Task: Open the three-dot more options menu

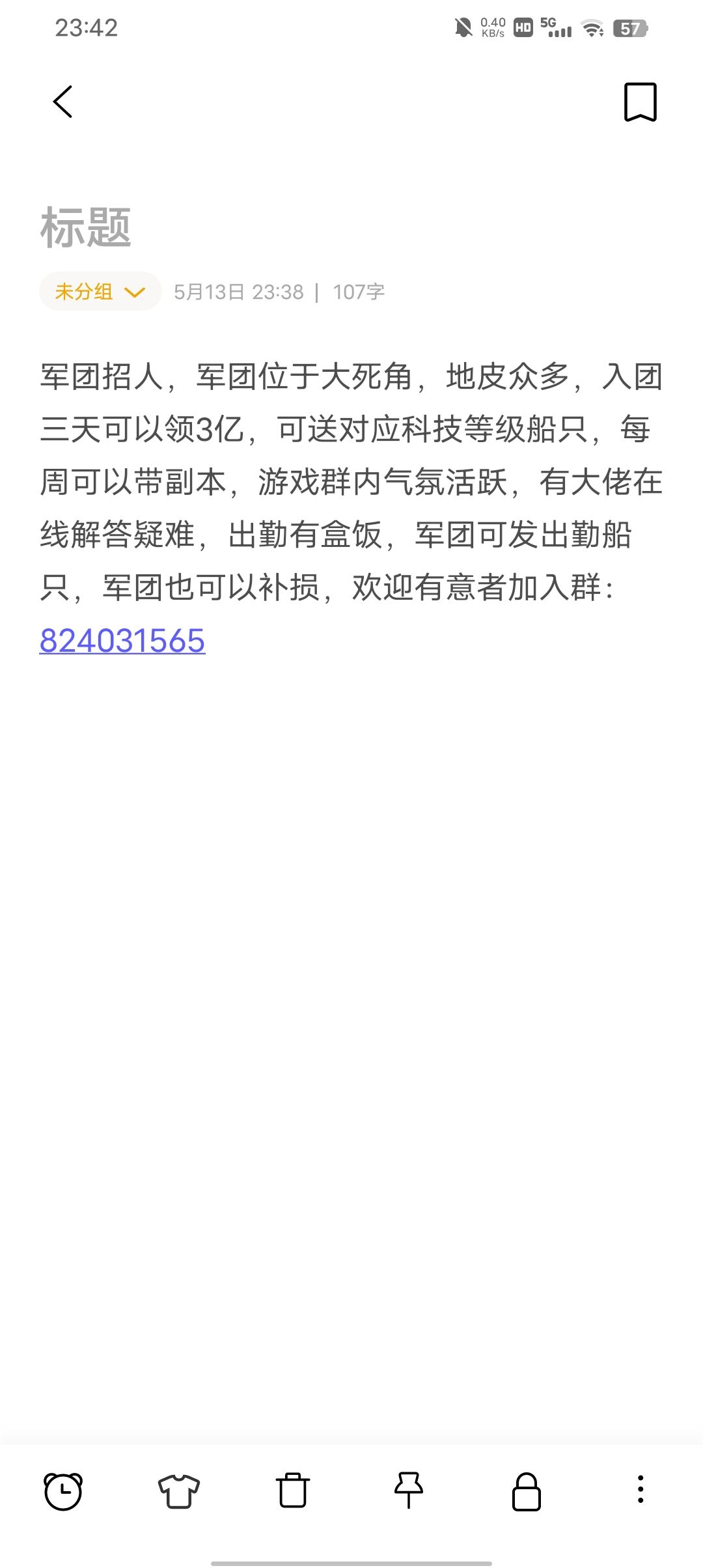Action: click(641, 1489)
